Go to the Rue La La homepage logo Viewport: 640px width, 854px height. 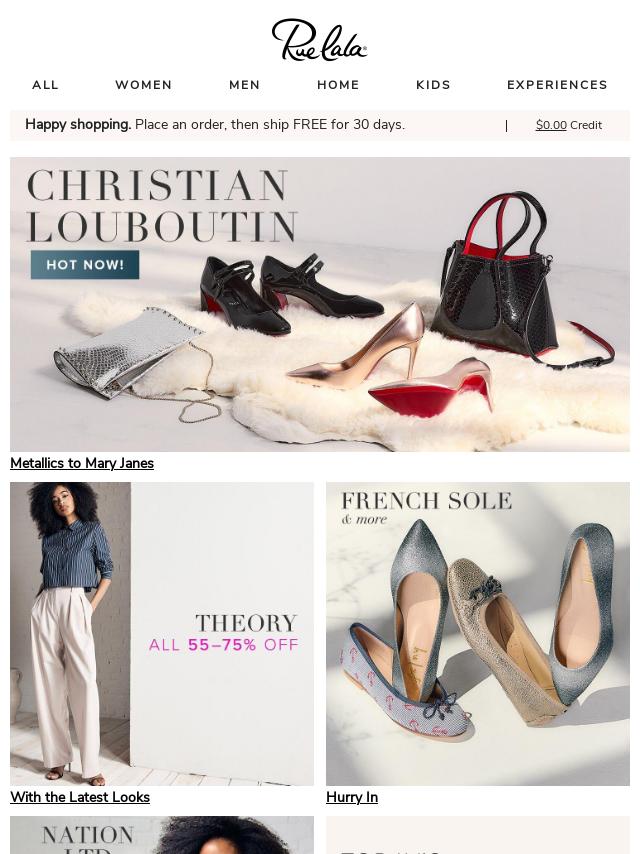319,41
